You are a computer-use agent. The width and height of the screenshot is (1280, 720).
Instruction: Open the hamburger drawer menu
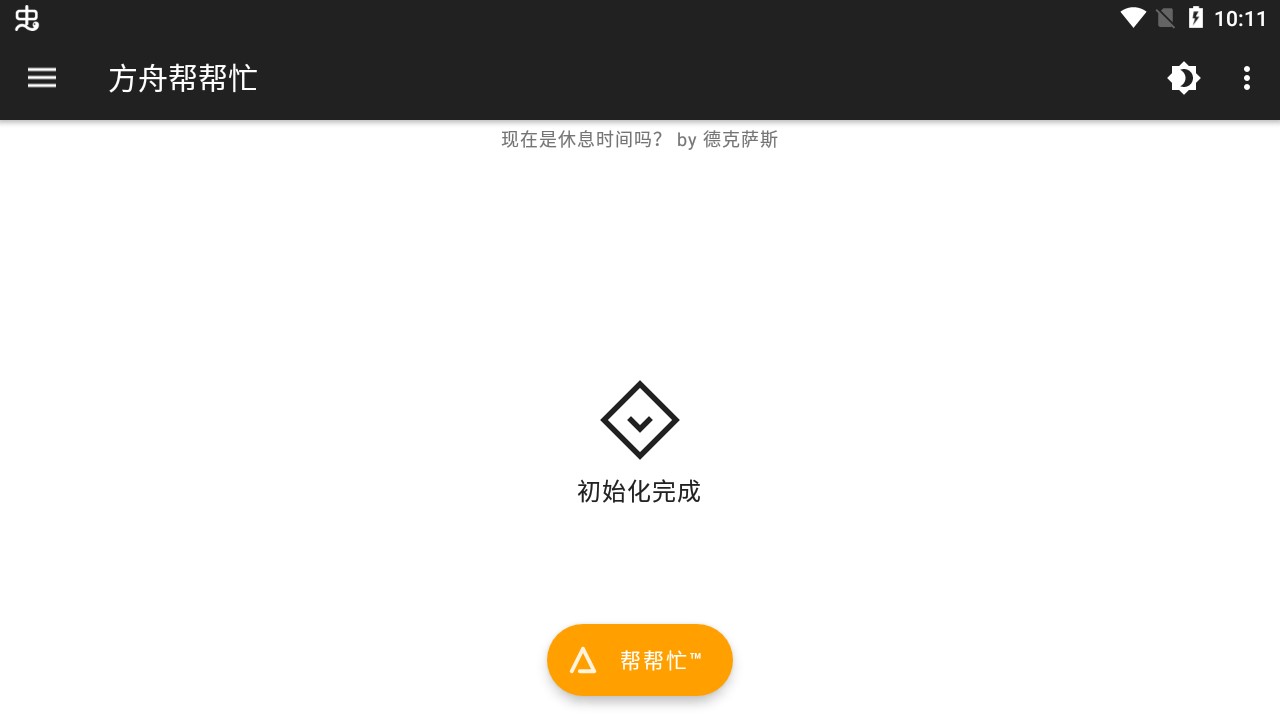click(42, 78)
